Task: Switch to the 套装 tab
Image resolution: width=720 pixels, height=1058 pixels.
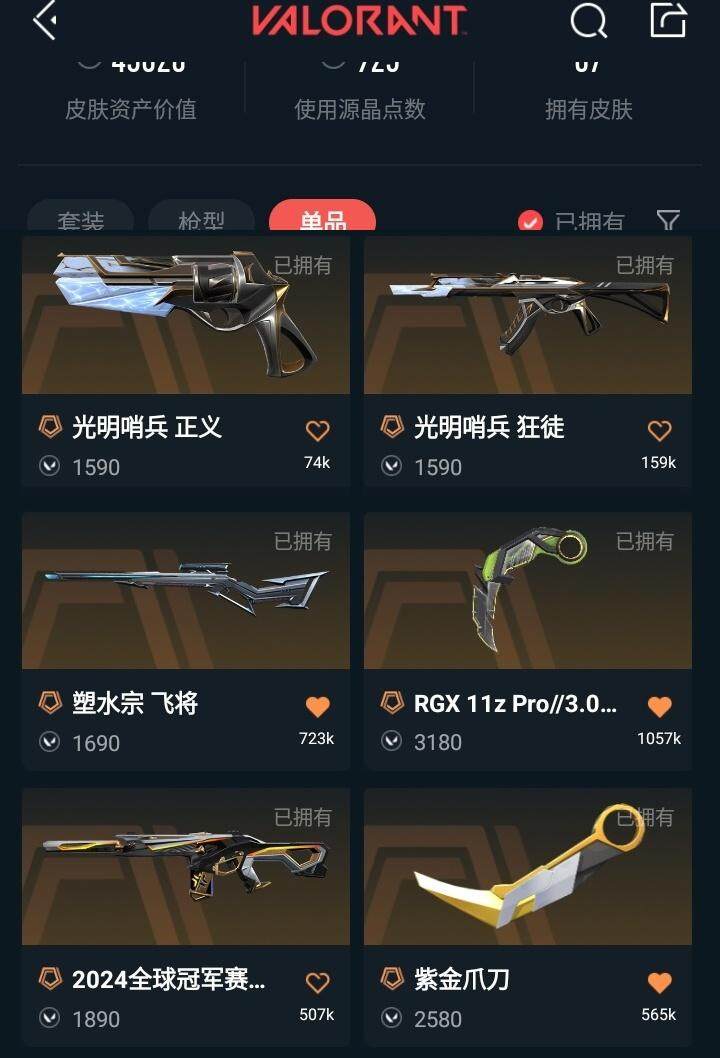Action: pos(81,220)
